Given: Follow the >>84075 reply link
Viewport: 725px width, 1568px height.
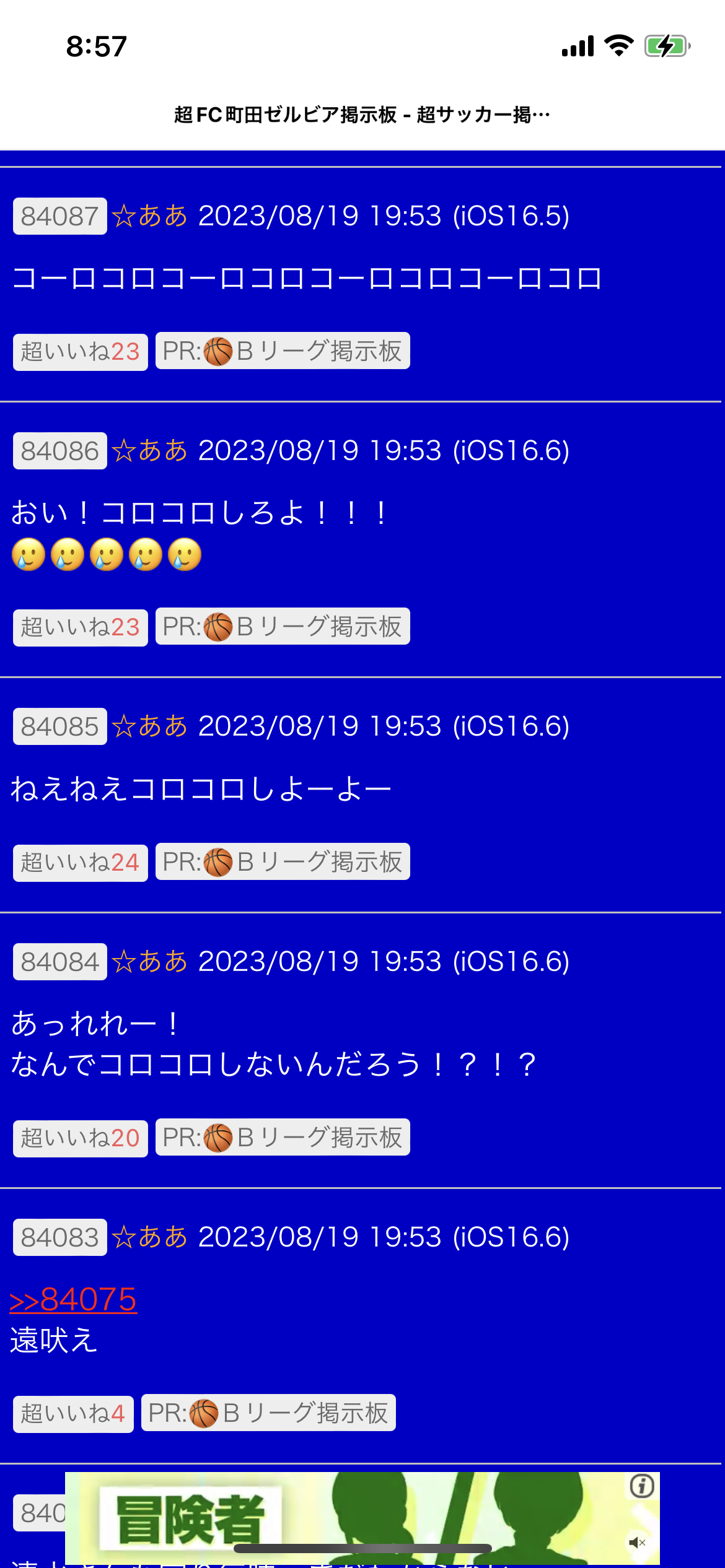Looking at the screenshot, I should coord(73,1299).
